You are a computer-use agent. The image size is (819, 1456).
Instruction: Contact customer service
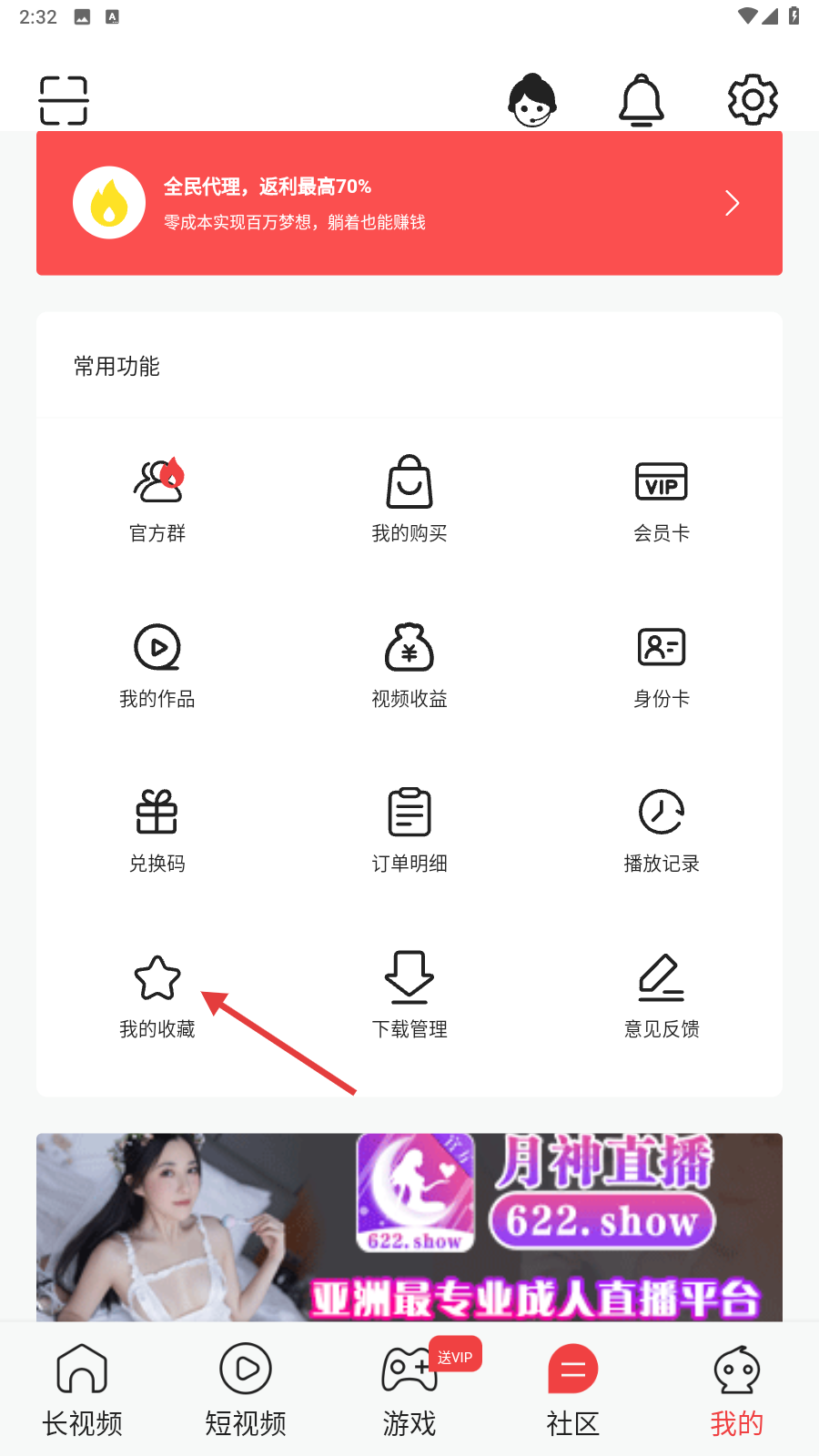532,100
